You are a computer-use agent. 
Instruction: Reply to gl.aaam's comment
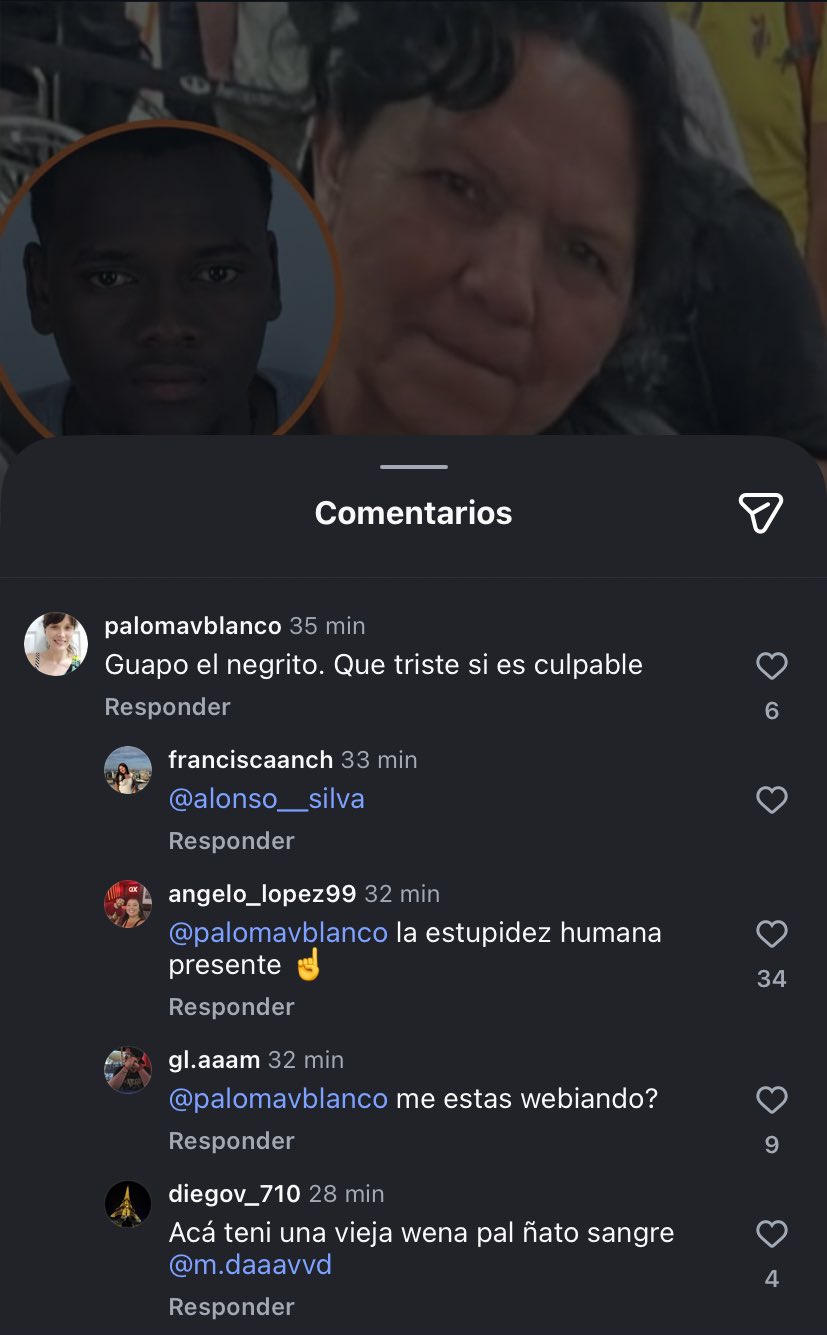coord(231,1141)
